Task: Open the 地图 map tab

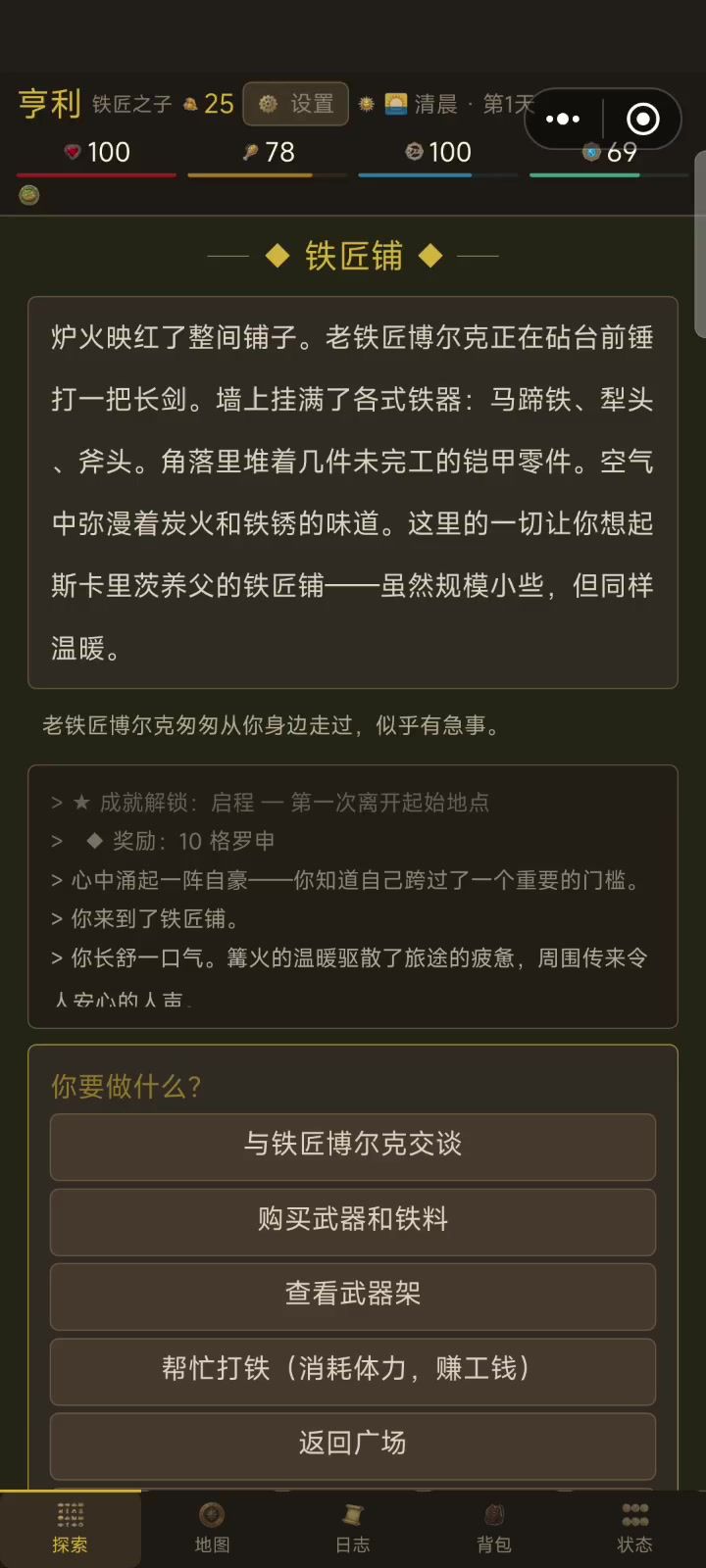Action: 212,1529
